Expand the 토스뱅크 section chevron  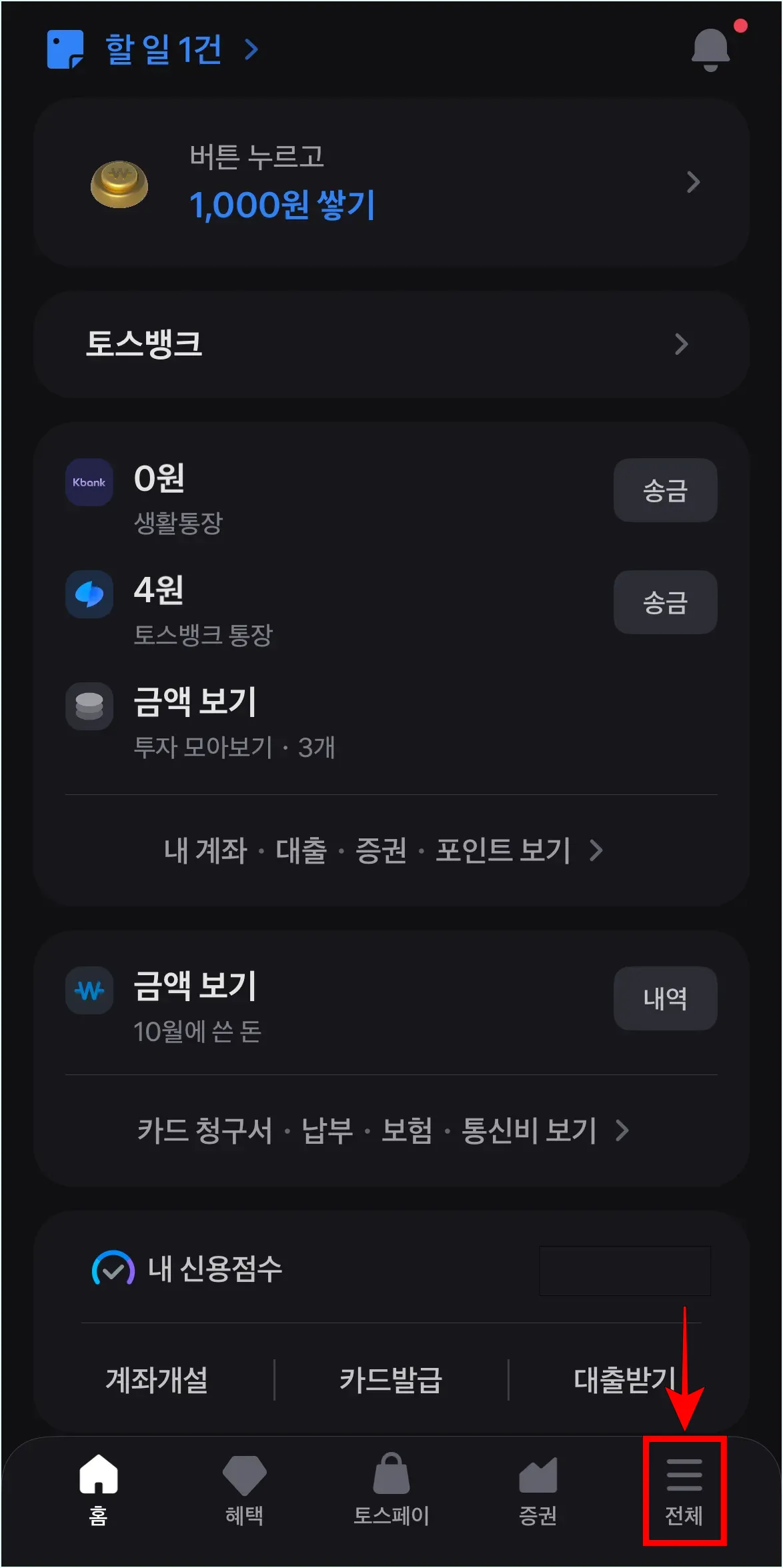coord(680,345)
